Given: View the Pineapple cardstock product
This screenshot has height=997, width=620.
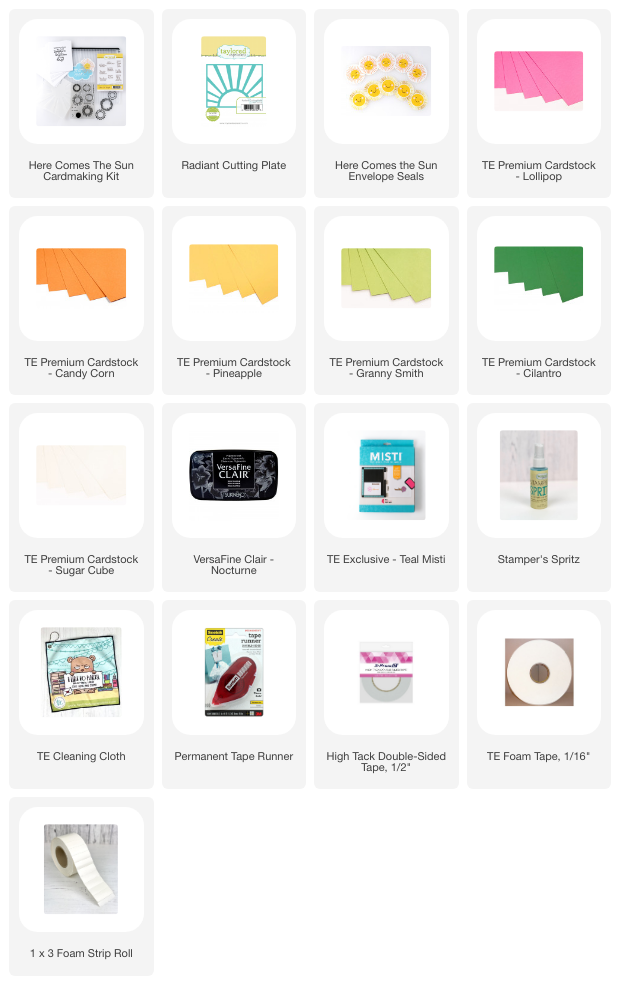Looking at the screenshot, I should pyautogui.click(x=234, y=279).
